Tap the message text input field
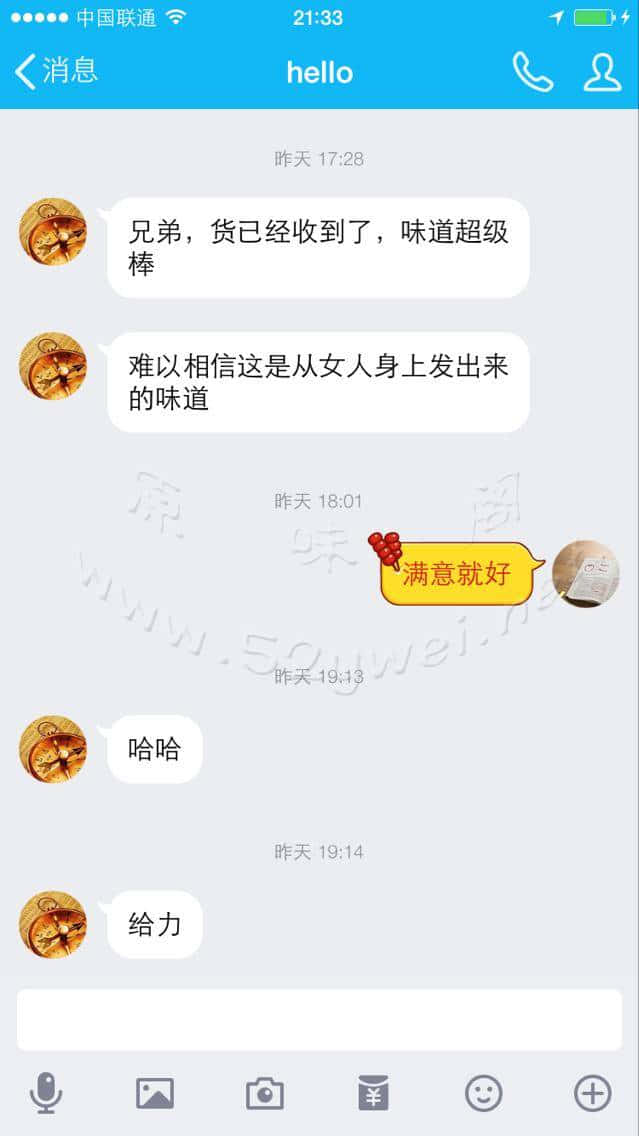Viewport: 639px width, 1136px height. [x=319, y=1020]
